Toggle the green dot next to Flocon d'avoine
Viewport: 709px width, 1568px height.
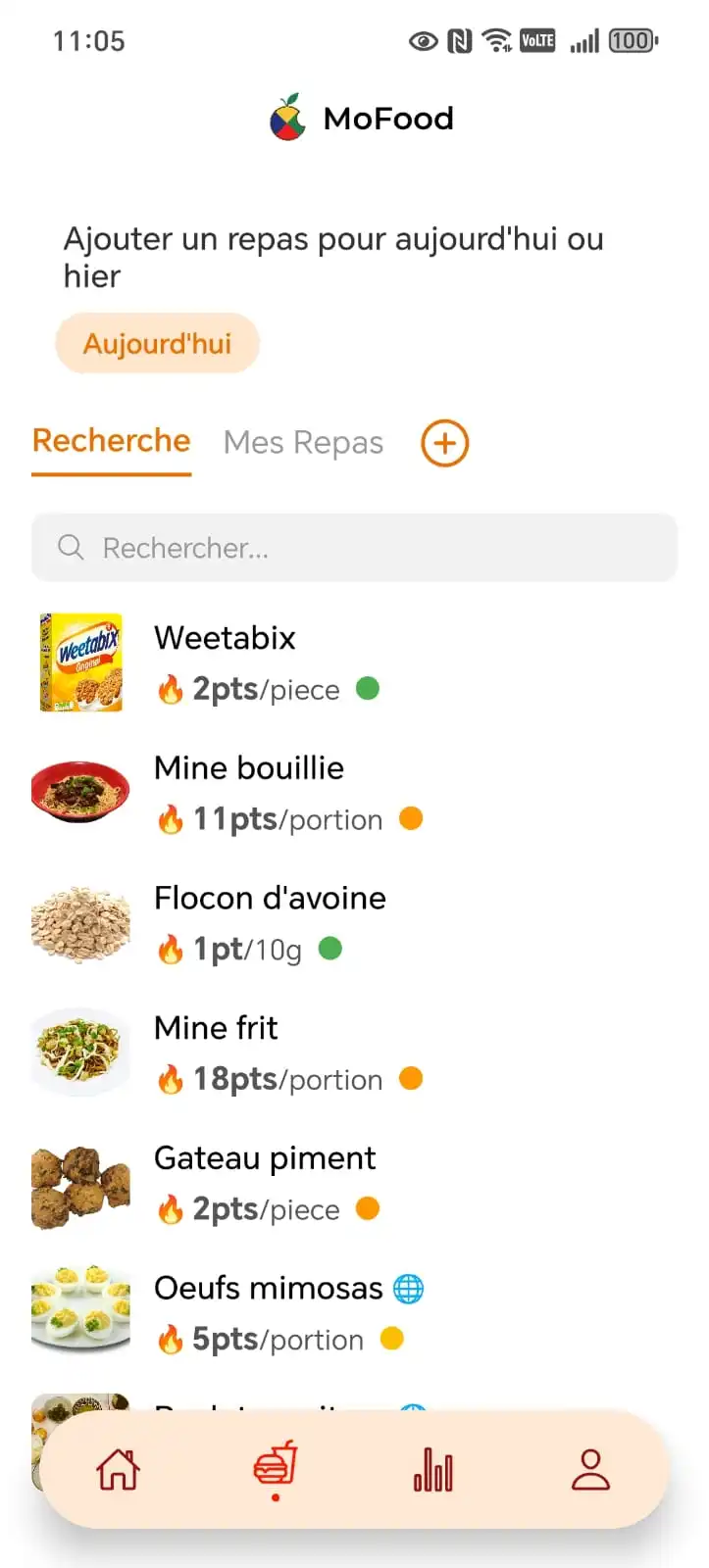[x=329, y=949]
